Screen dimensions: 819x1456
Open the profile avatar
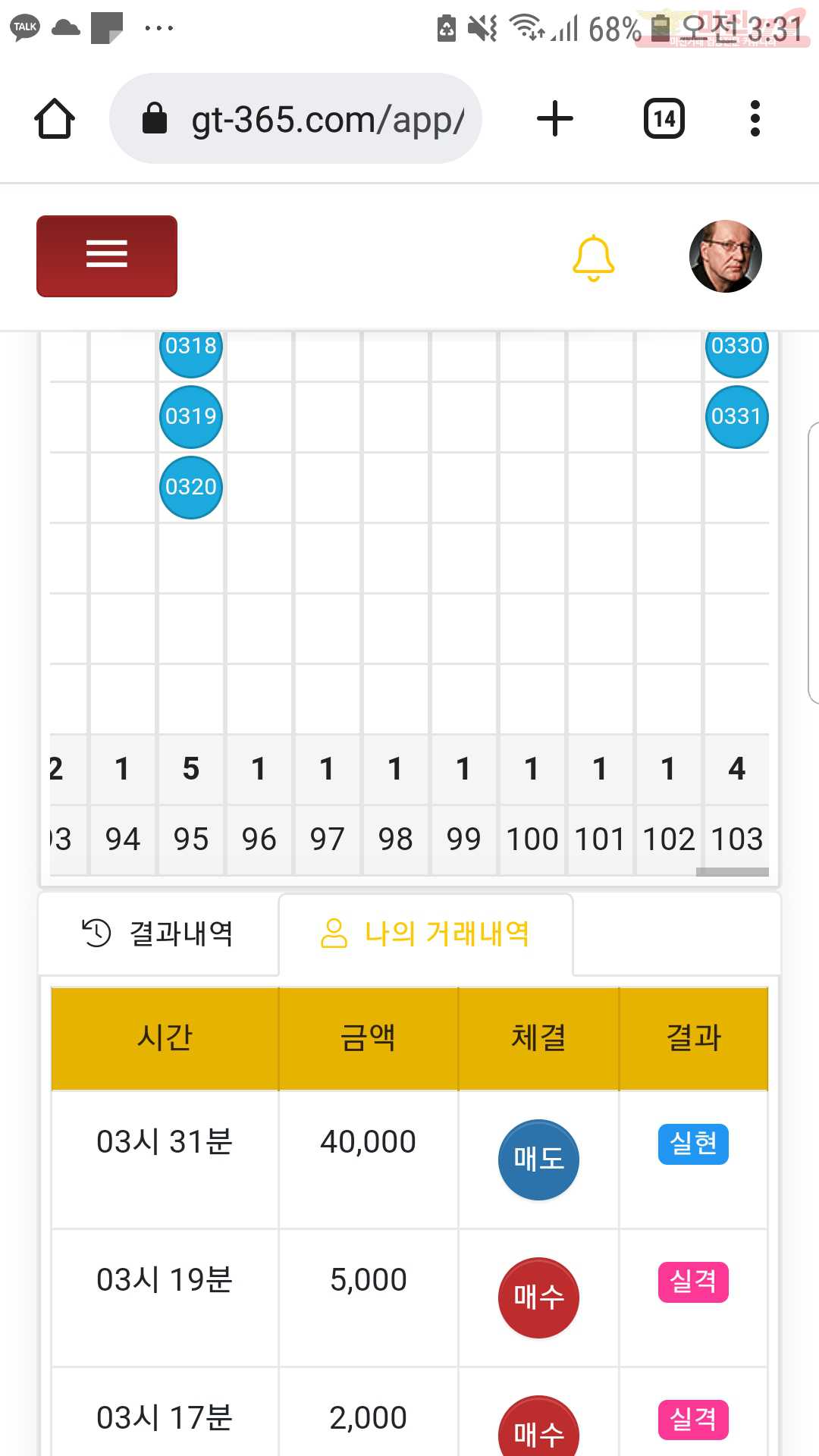click(x=726, y=256)
